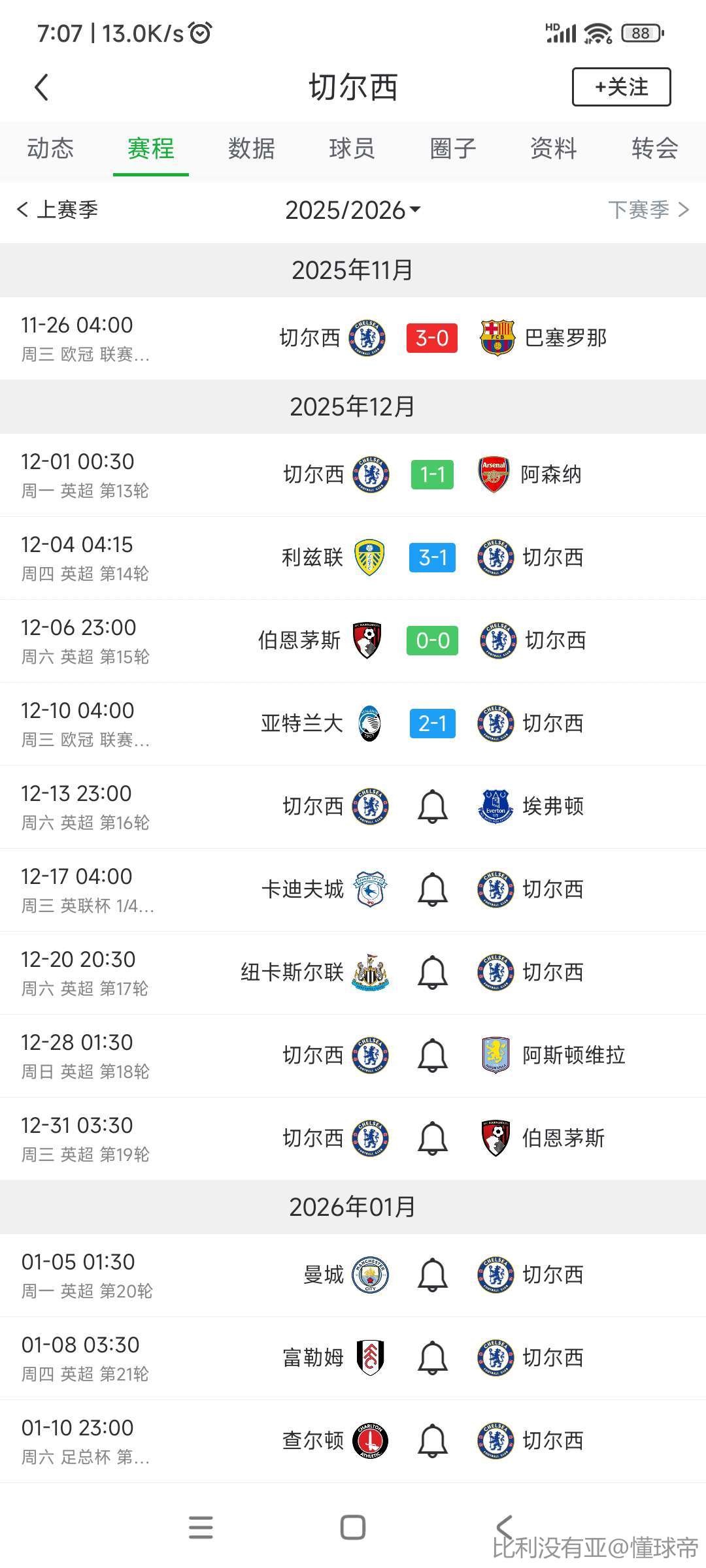
Task: Open the 资料 tab
Action: [554, 148]
